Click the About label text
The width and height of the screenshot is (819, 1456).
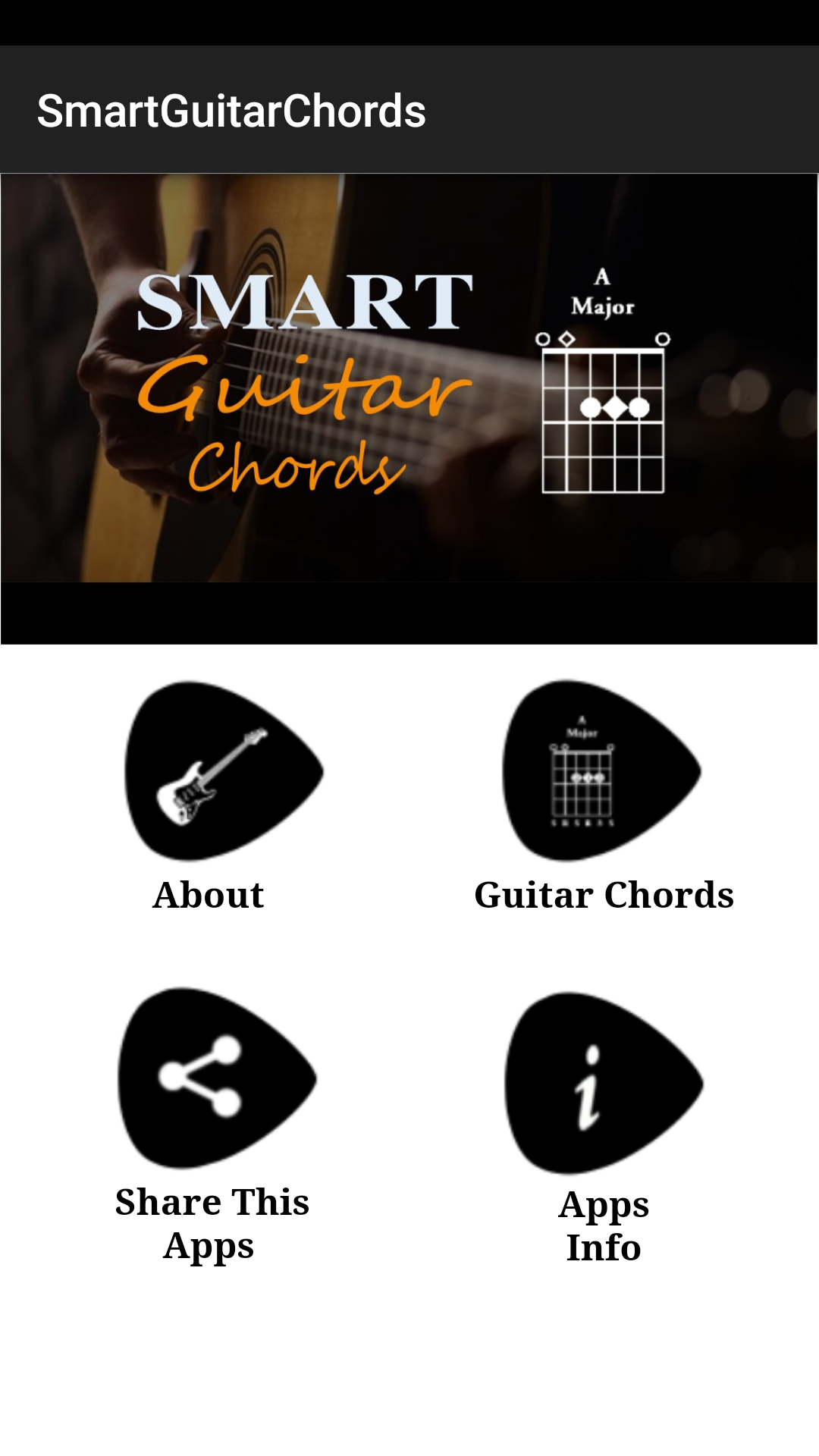click(x=207, y=896)
